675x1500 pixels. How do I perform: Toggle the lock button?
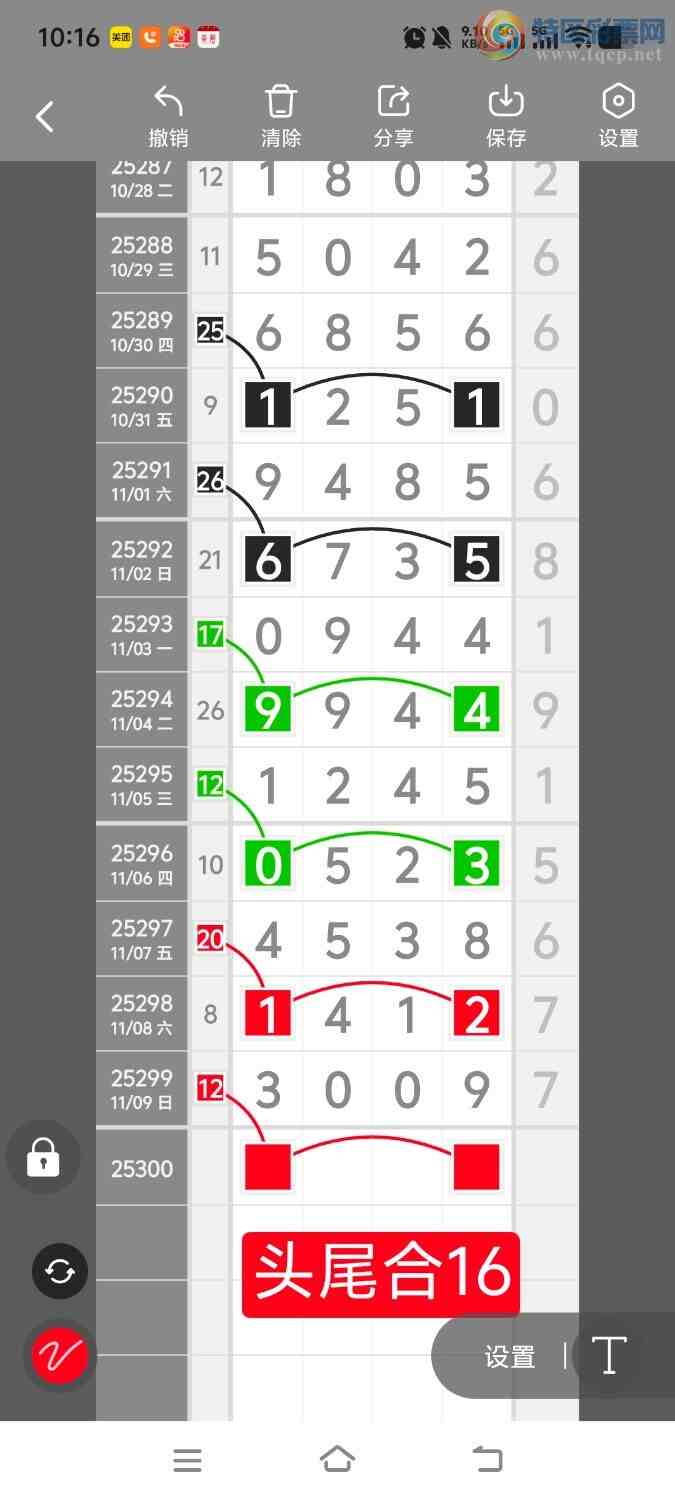click(43, 1158)
